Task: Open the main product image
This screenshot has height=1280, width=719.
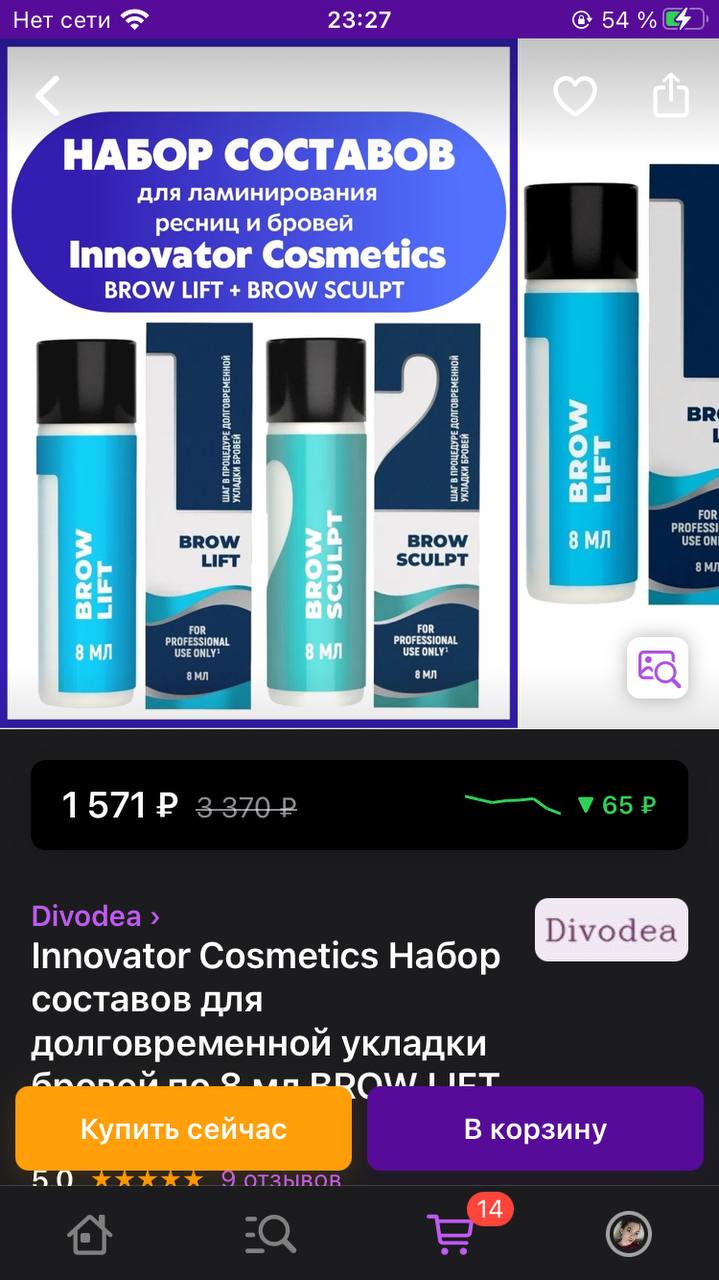Action: pyautogui.click(x=260, y=384)
